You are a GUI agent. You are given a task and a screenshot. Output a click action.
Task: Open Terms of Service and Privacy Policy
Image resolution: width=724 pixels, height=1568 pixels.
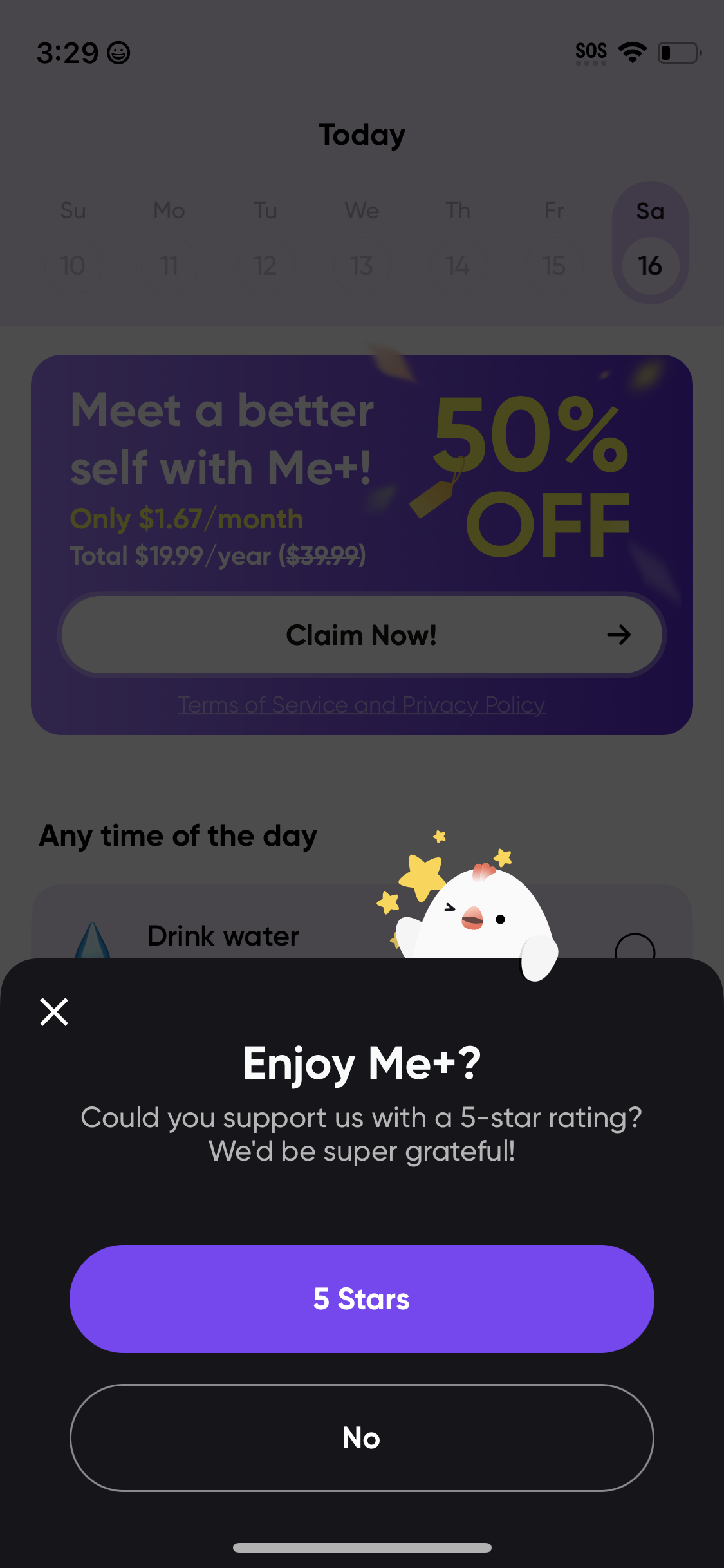point(362,704)
